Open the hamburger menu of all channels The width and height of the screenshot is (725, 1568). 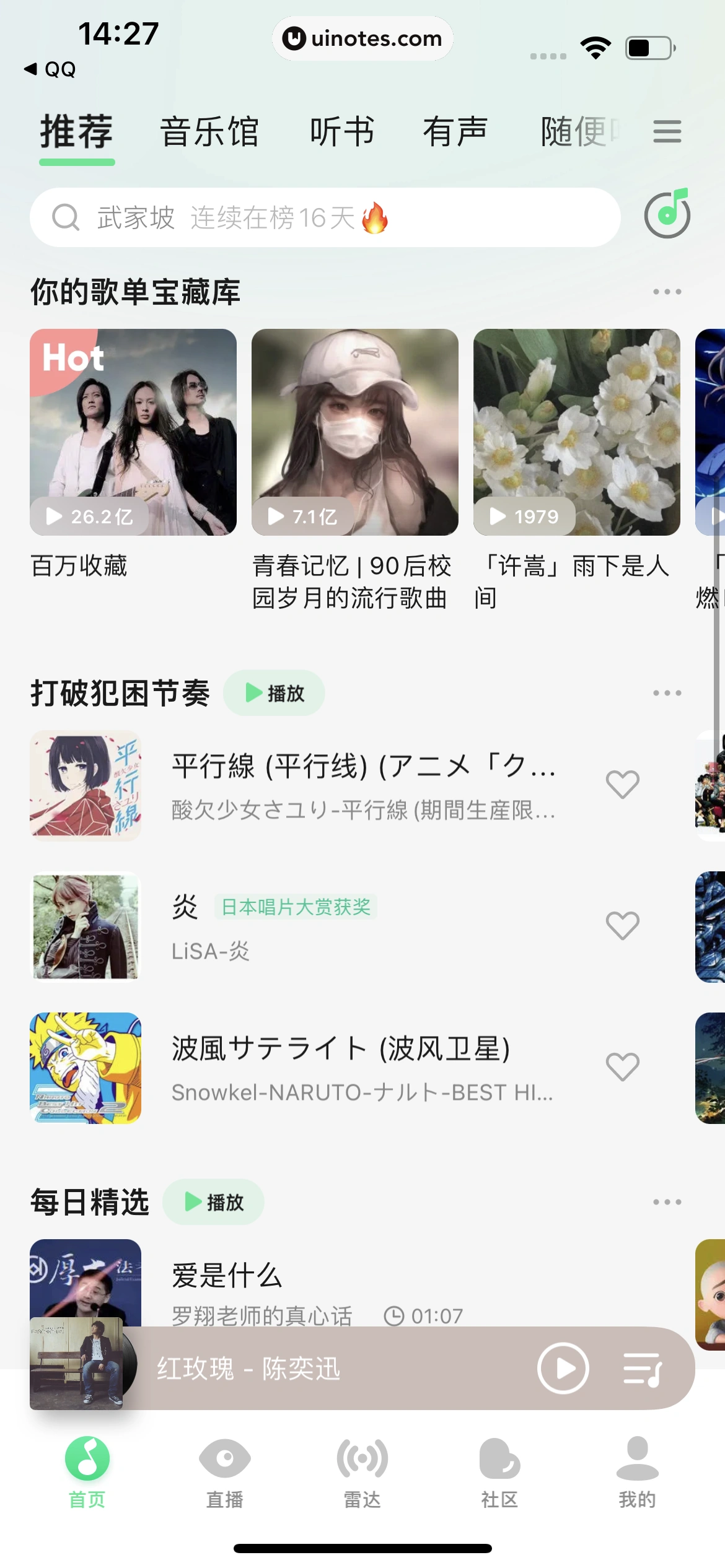tap(667, 132)
